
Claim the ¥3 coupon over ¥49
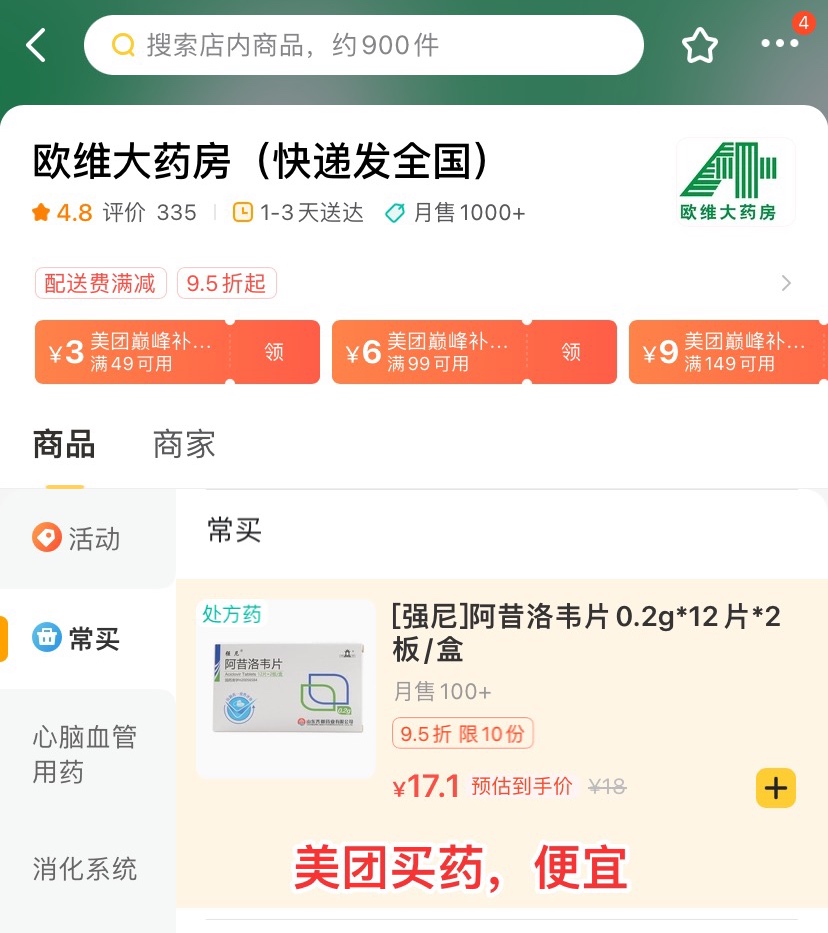[274, 352]
